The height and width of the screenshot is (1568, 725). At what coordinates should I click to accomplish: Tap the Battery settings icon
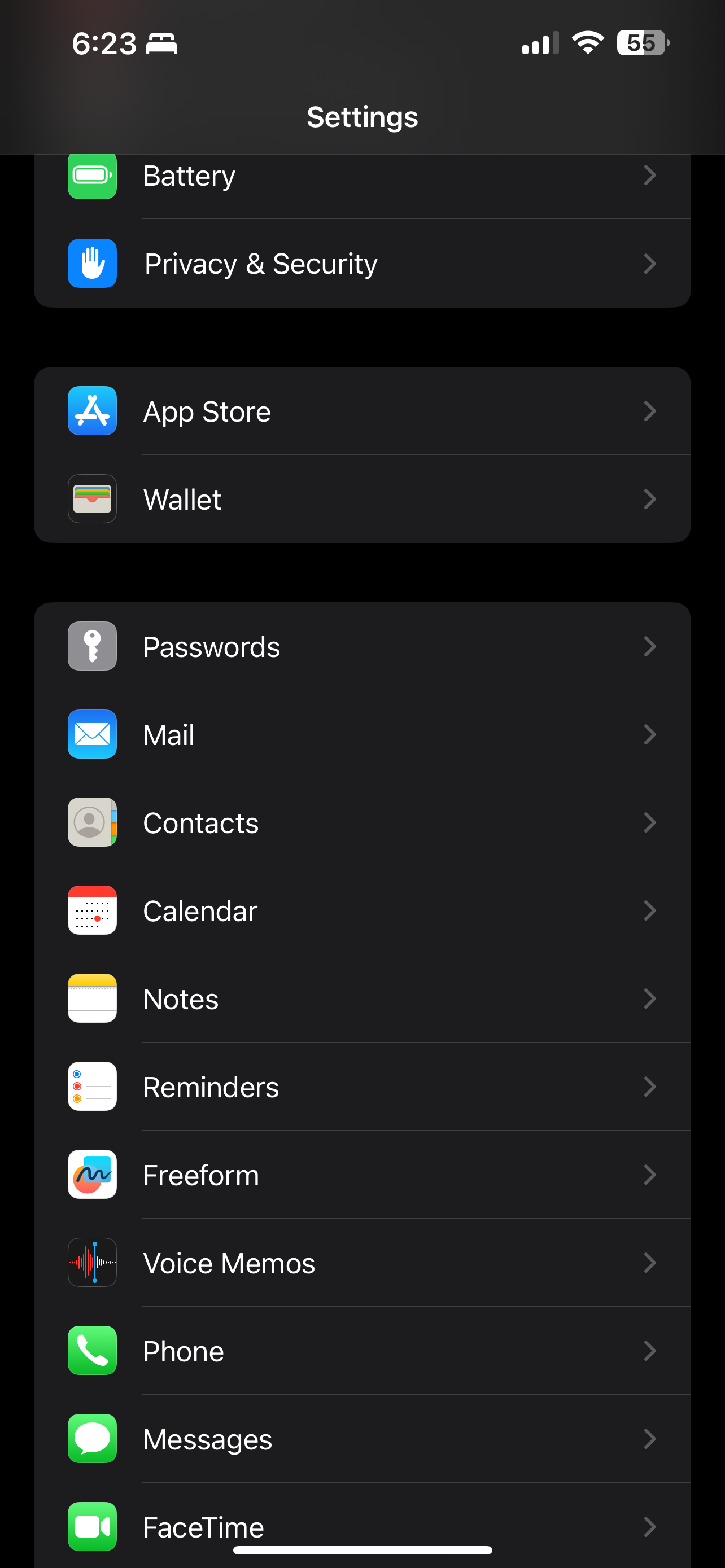[92, 176]
